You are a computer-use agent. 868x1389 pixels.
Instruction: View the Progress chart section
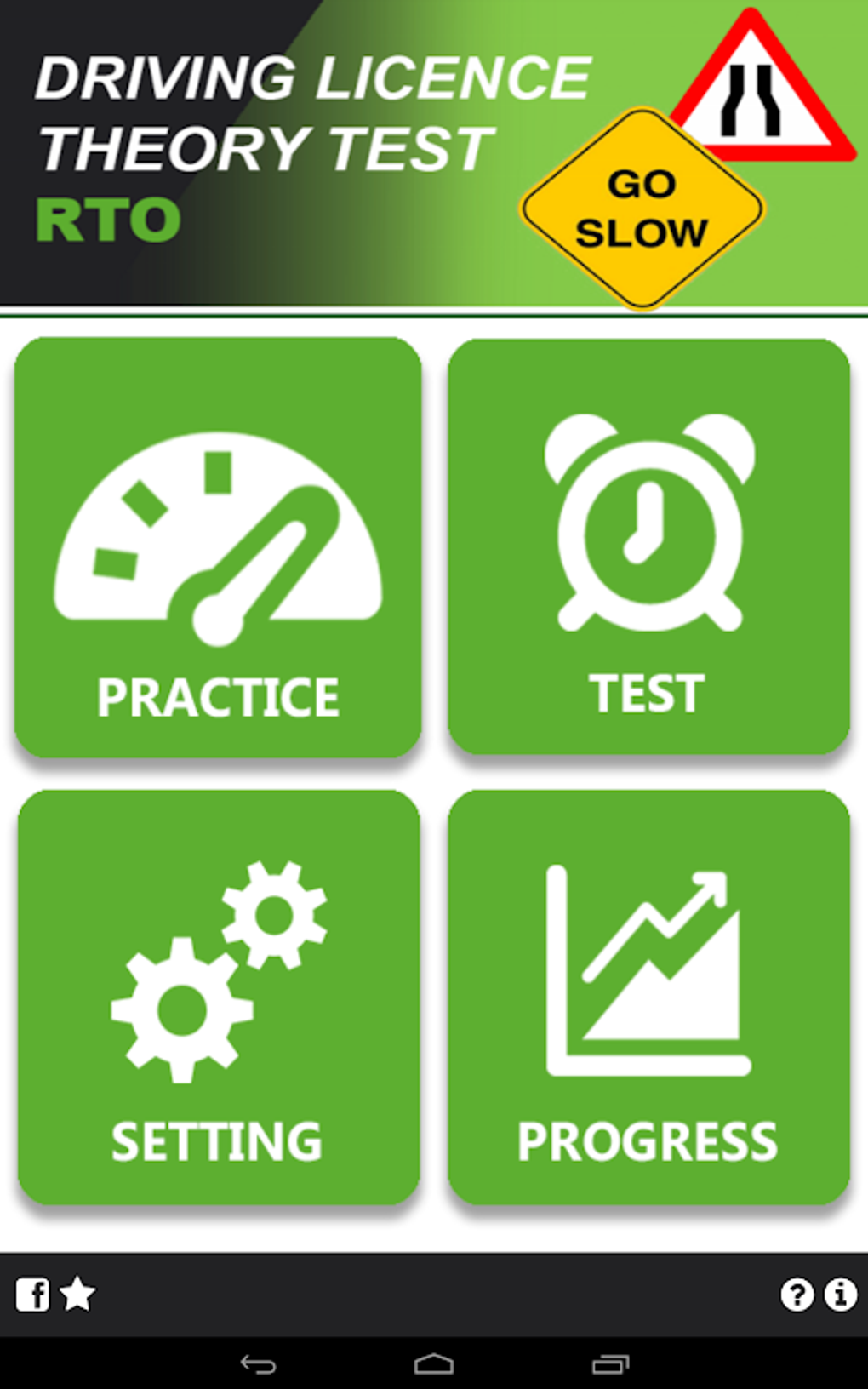click(648, 997)
